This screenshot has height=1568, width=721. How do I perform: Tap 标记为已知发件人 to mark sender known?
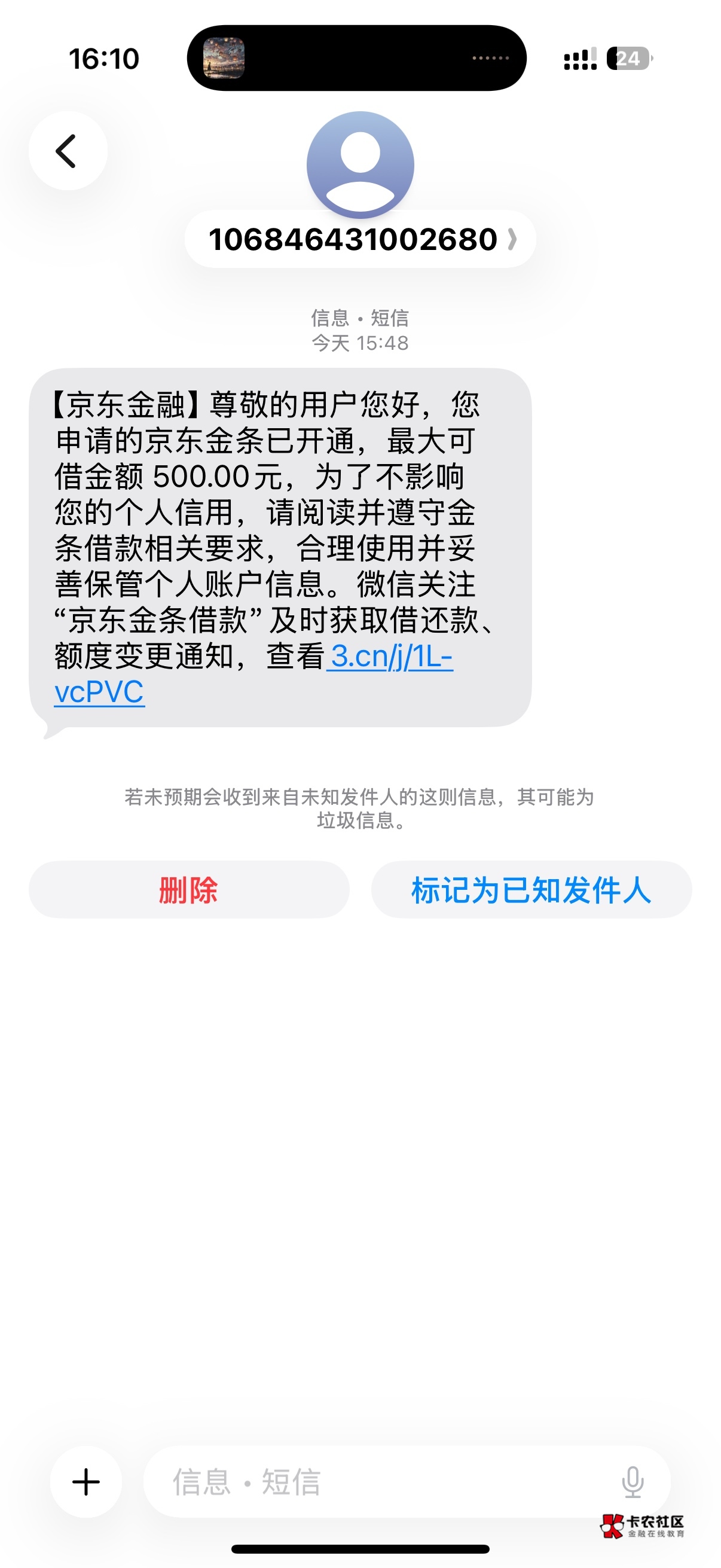(x=531, y=890)
